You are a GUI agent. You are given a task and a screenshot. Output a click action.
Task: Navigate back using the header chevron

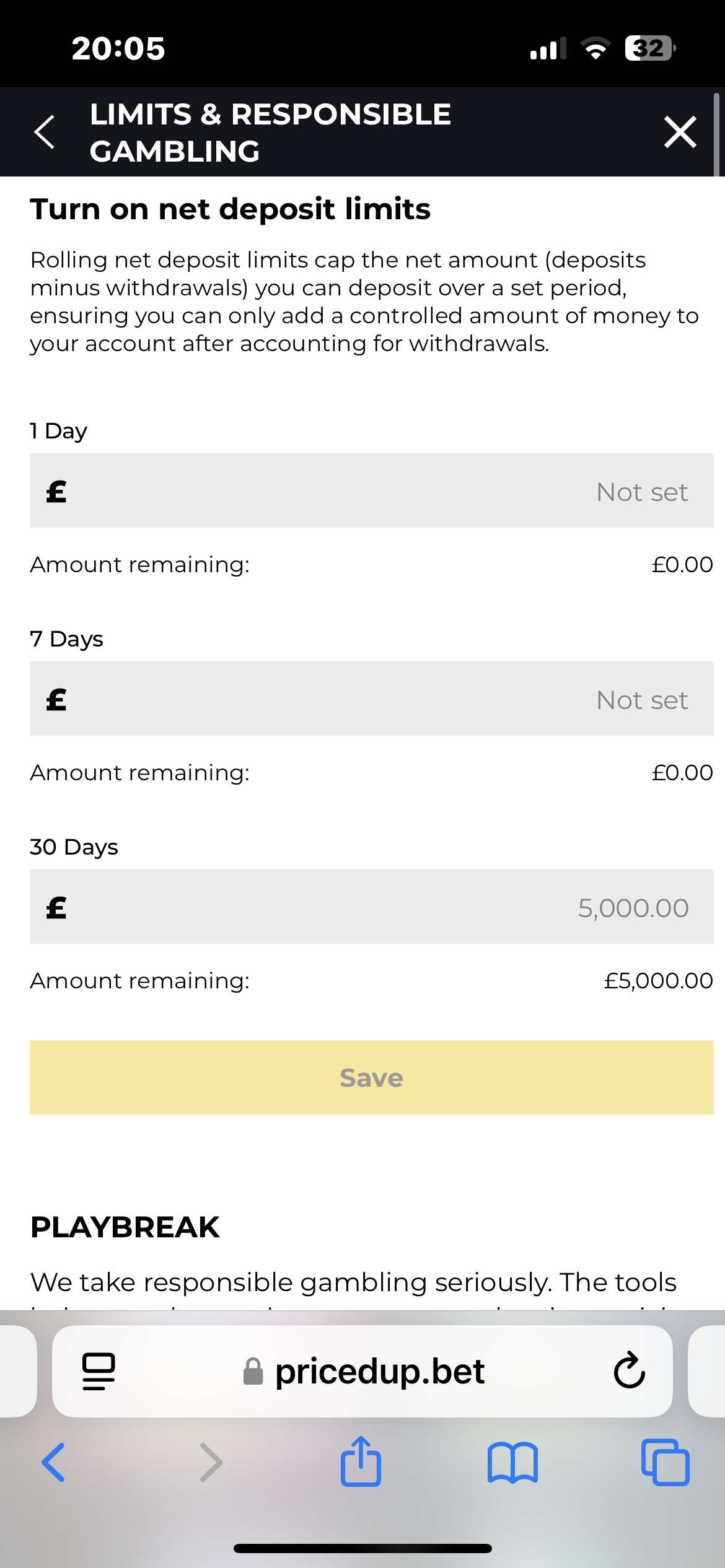click(45, 131)
